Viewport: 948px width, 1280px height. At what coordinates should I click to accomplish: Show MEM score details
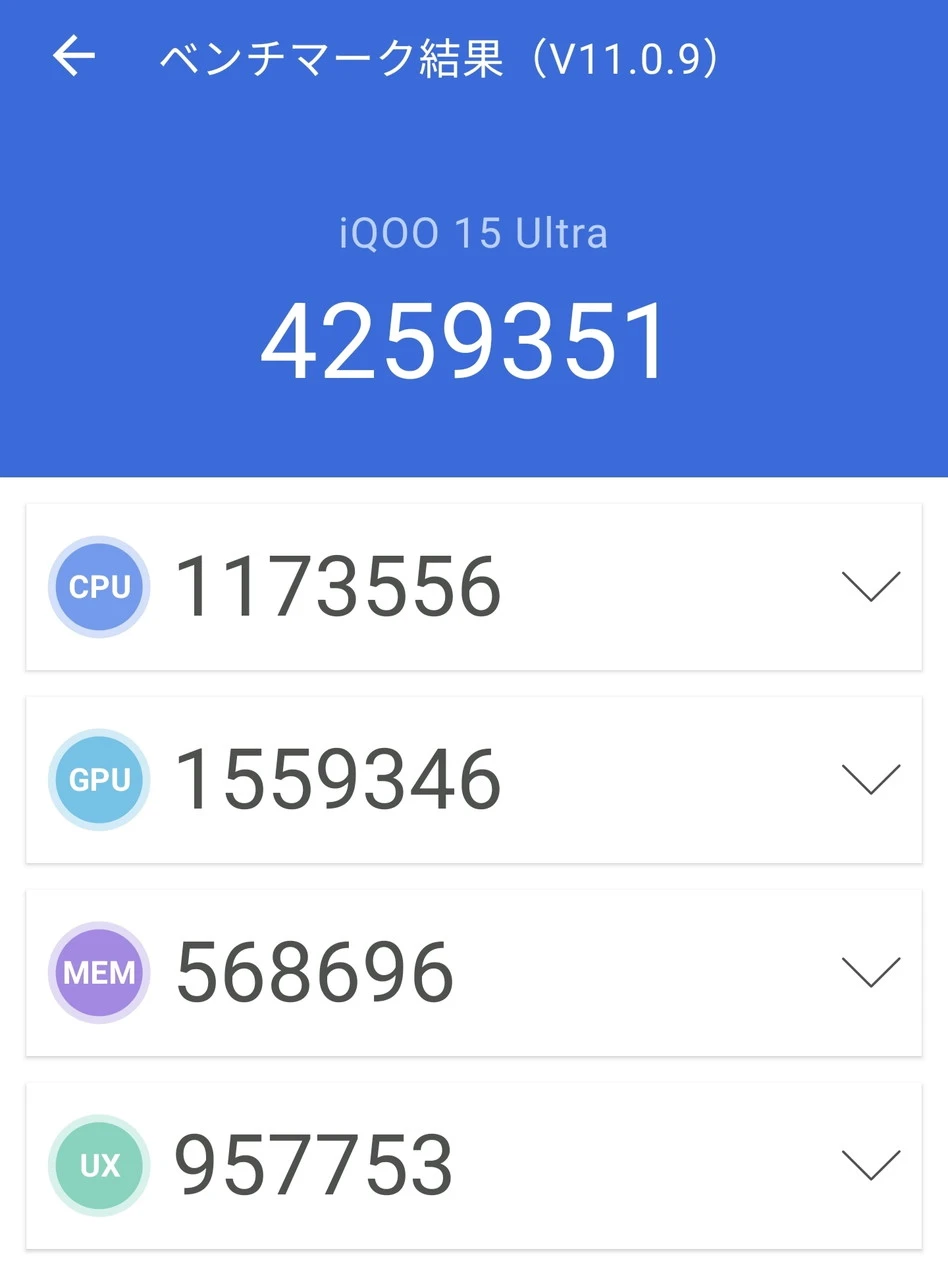pyautogui.click(x=870, y=973)
